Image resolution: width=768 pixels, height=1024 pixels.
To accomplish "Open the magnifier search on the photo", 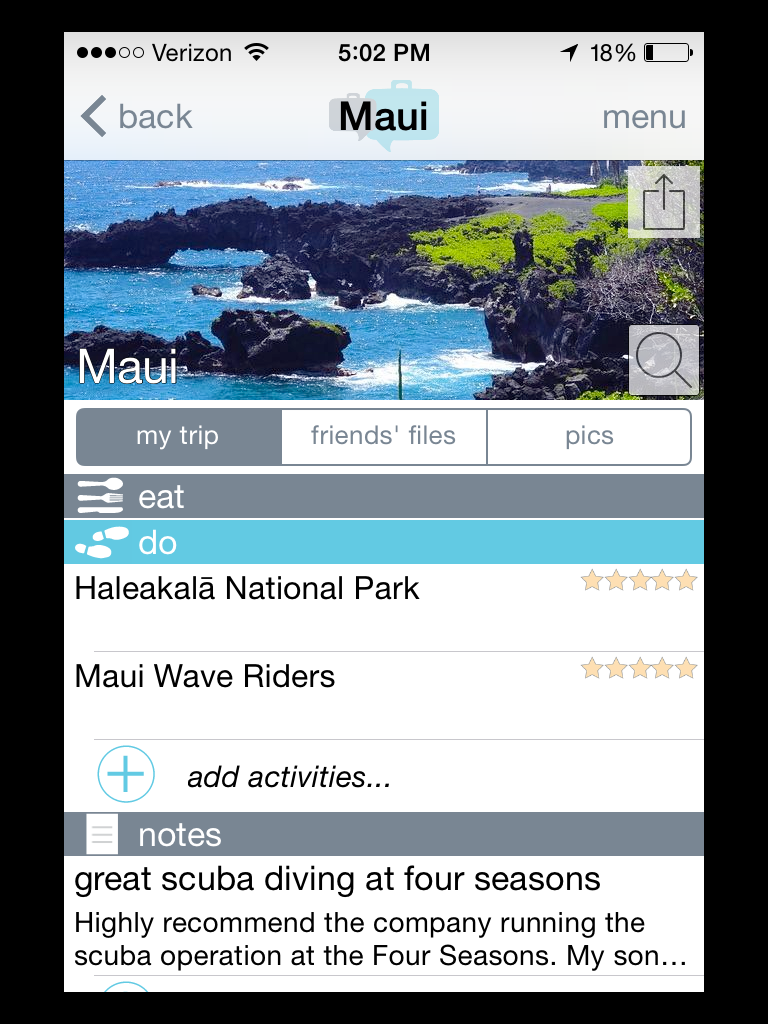I will point(663,360).
